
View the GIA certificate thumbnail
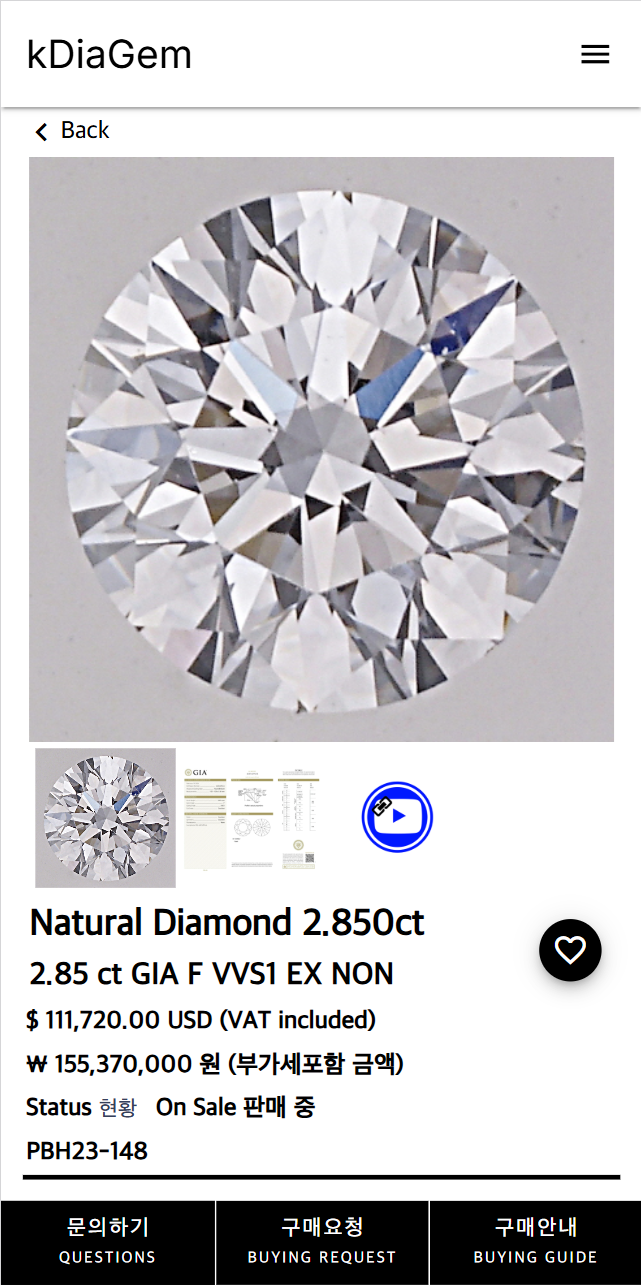pyautogui.click(x=251, y=818)
